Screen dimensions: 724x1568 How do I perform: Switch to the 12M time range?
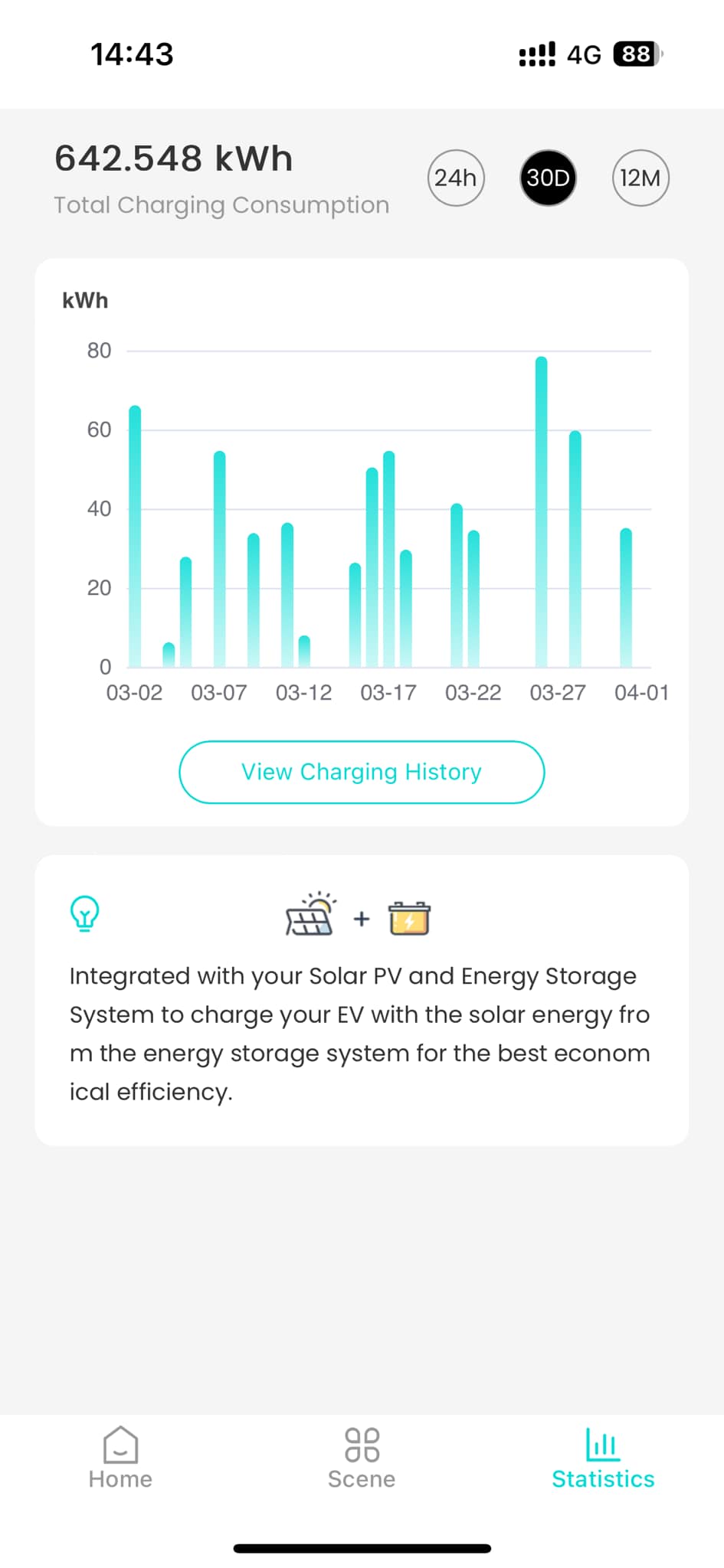tap(640, 178)
